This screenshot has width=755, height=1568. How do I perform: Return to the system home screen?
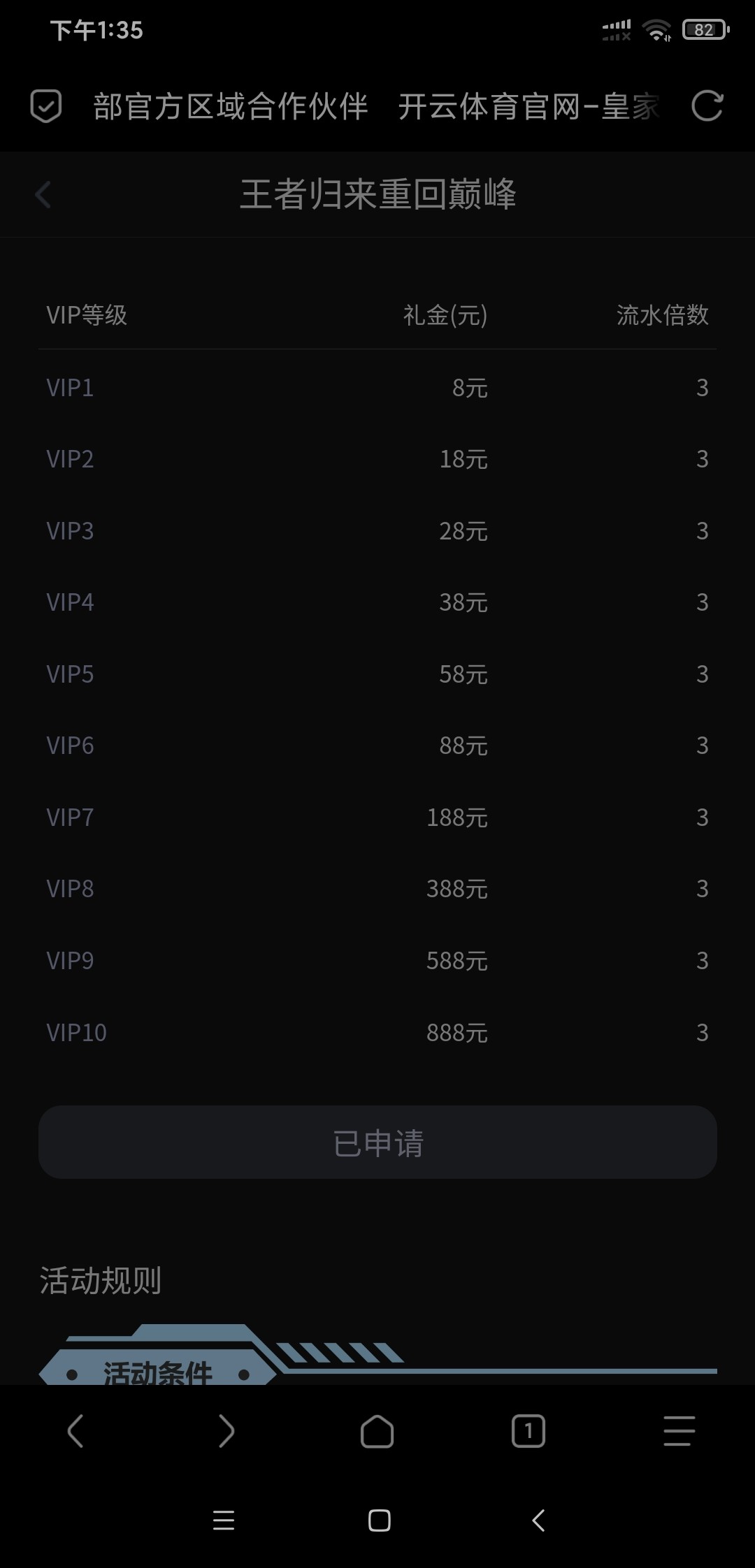tap(379, 1520)
